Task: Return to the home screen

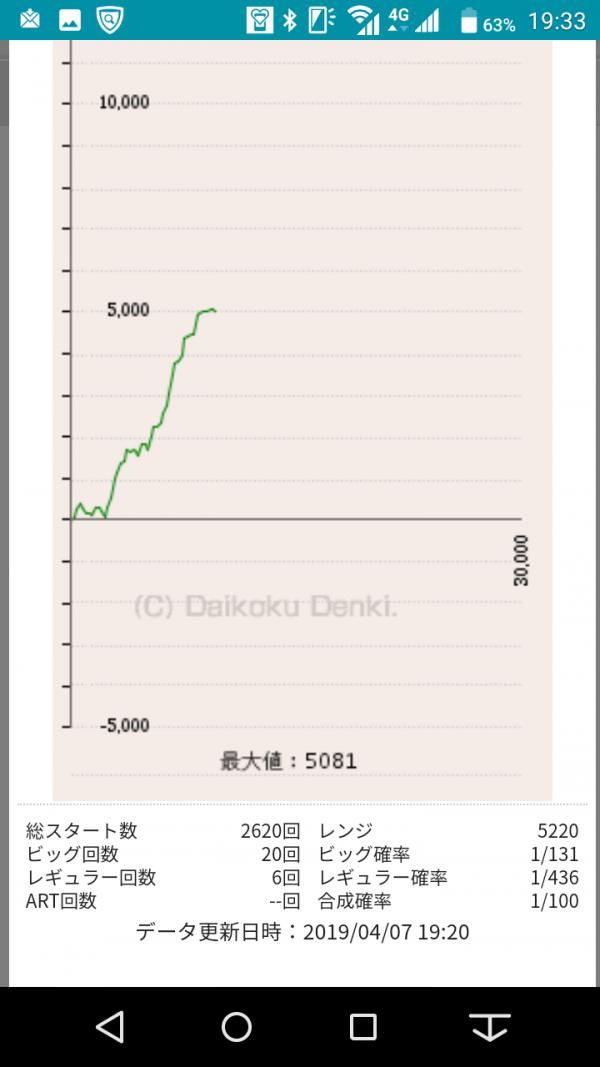Action: click(237, 1027)
